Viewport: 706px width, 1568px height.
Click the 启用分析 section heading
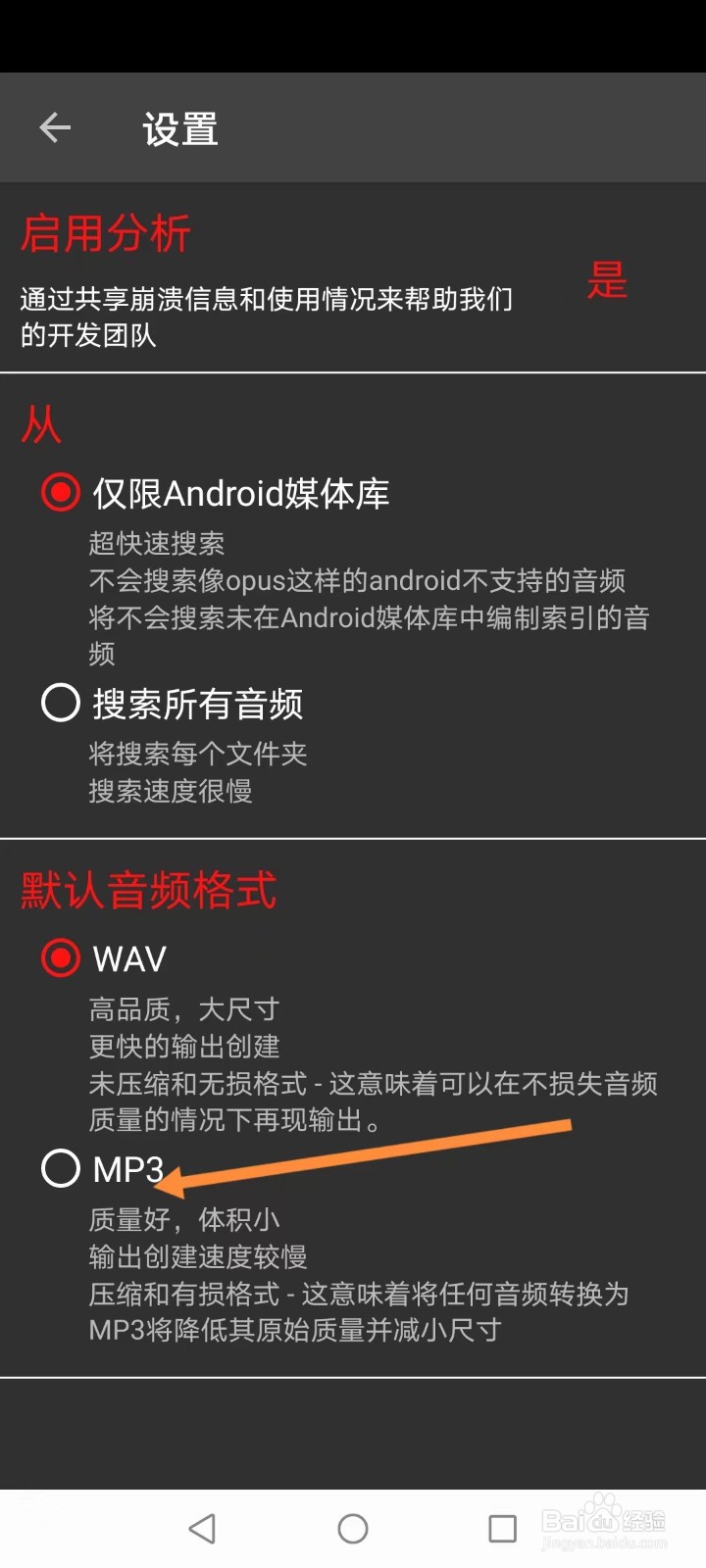point(103,232)
